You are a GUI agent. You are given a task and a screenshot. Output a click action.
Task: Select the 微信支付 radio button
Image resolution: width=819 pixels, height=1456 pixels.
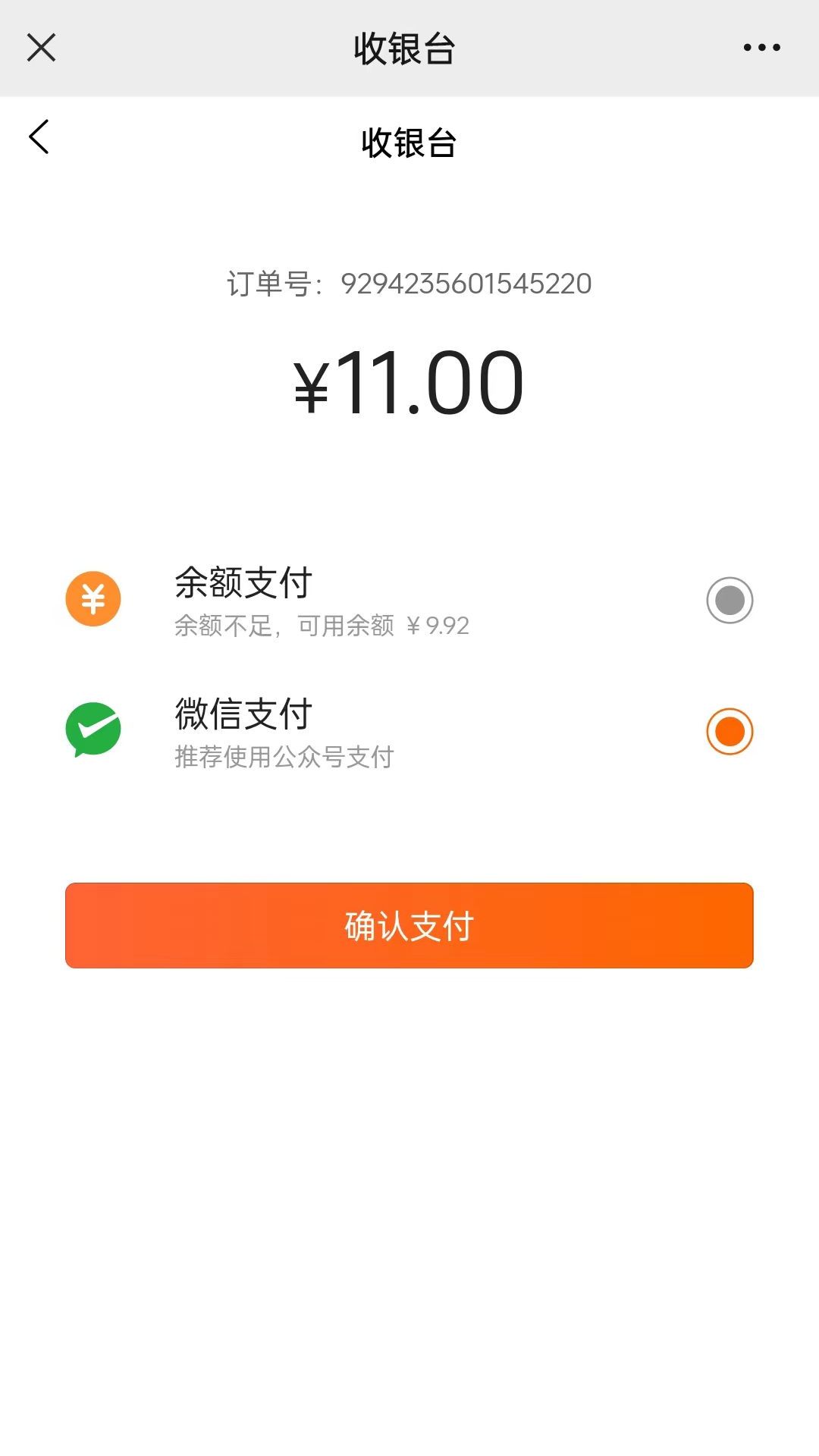(729, 732)
